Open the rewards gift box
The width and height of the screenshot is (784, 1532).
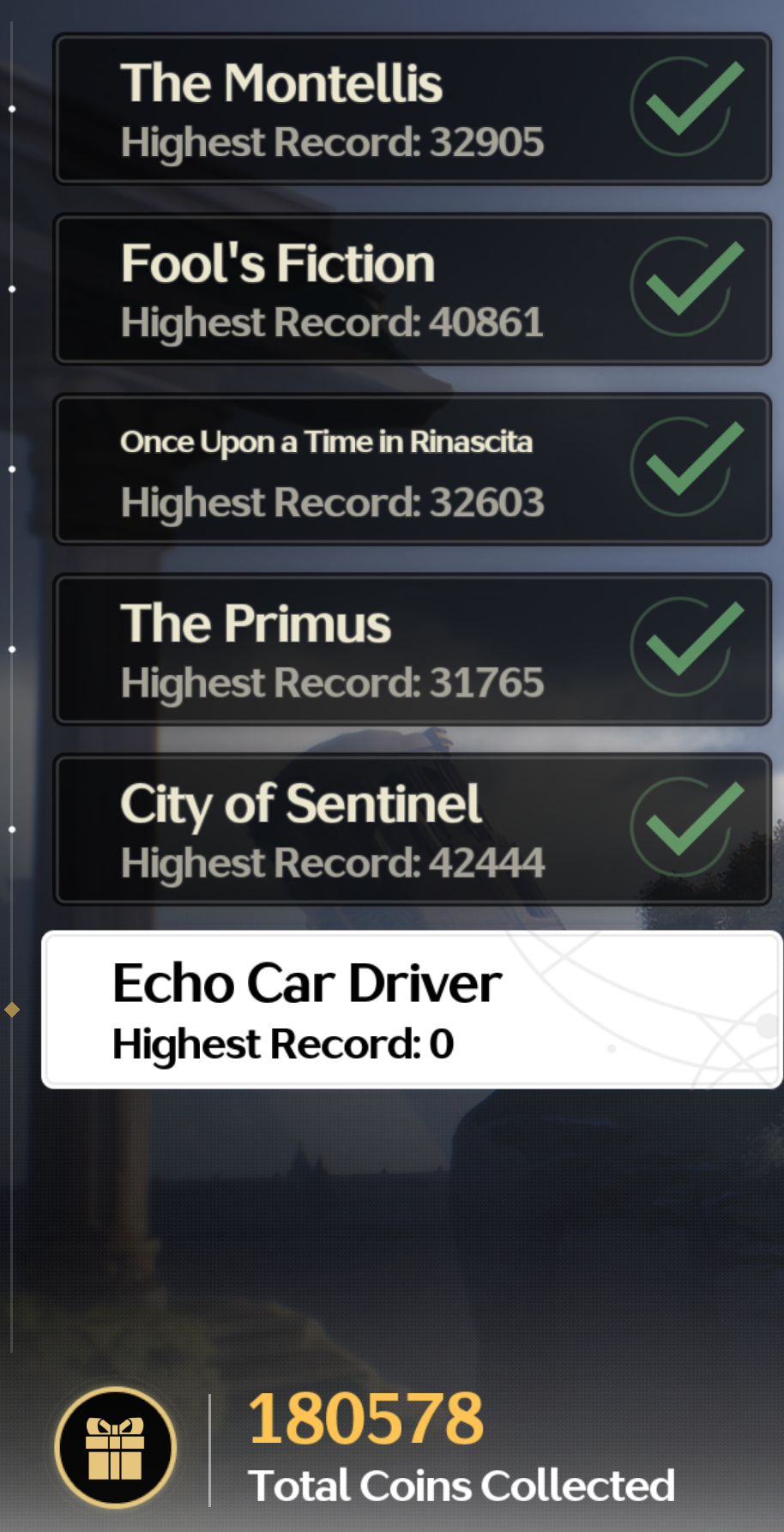(x=115, y=1447)
